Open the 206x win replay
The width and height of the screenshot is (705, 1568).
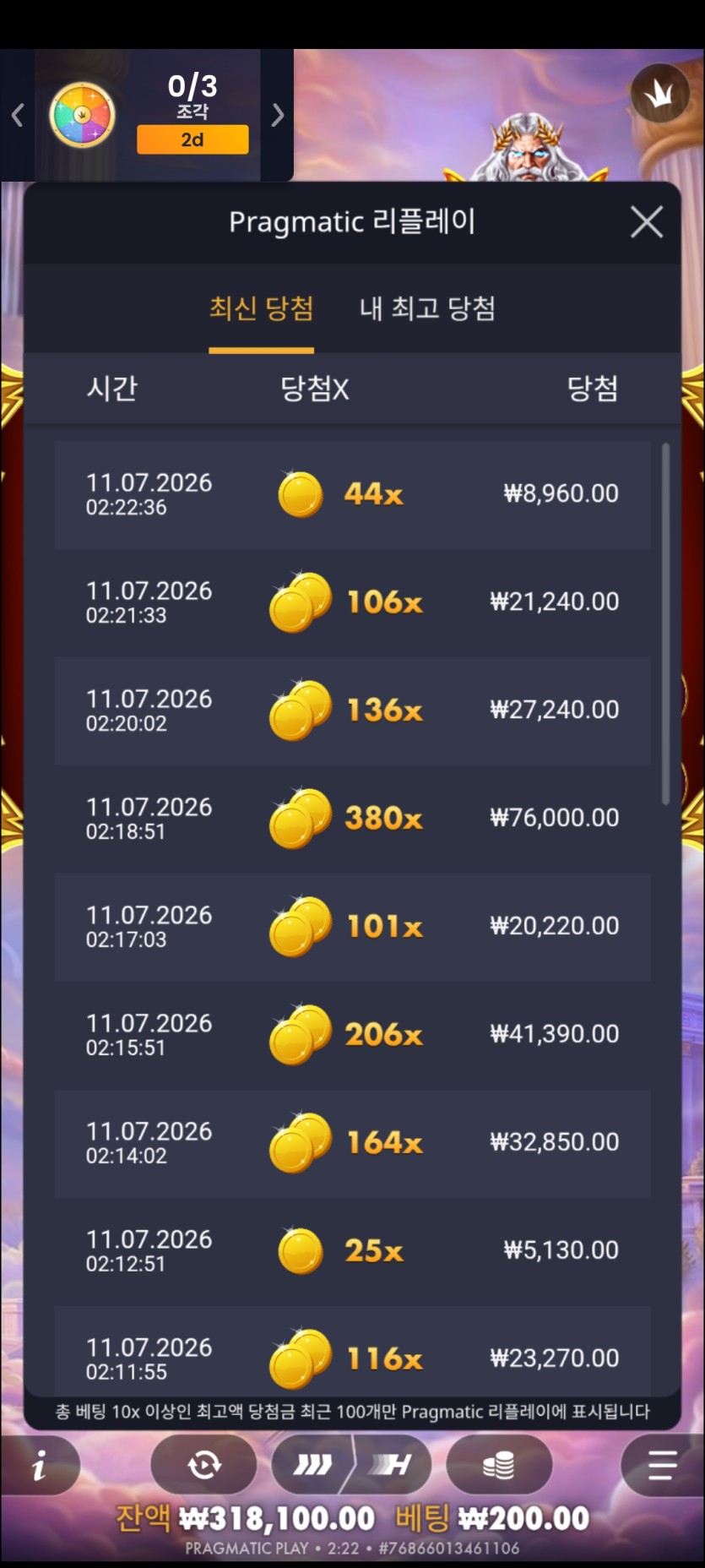point(352,1035)
